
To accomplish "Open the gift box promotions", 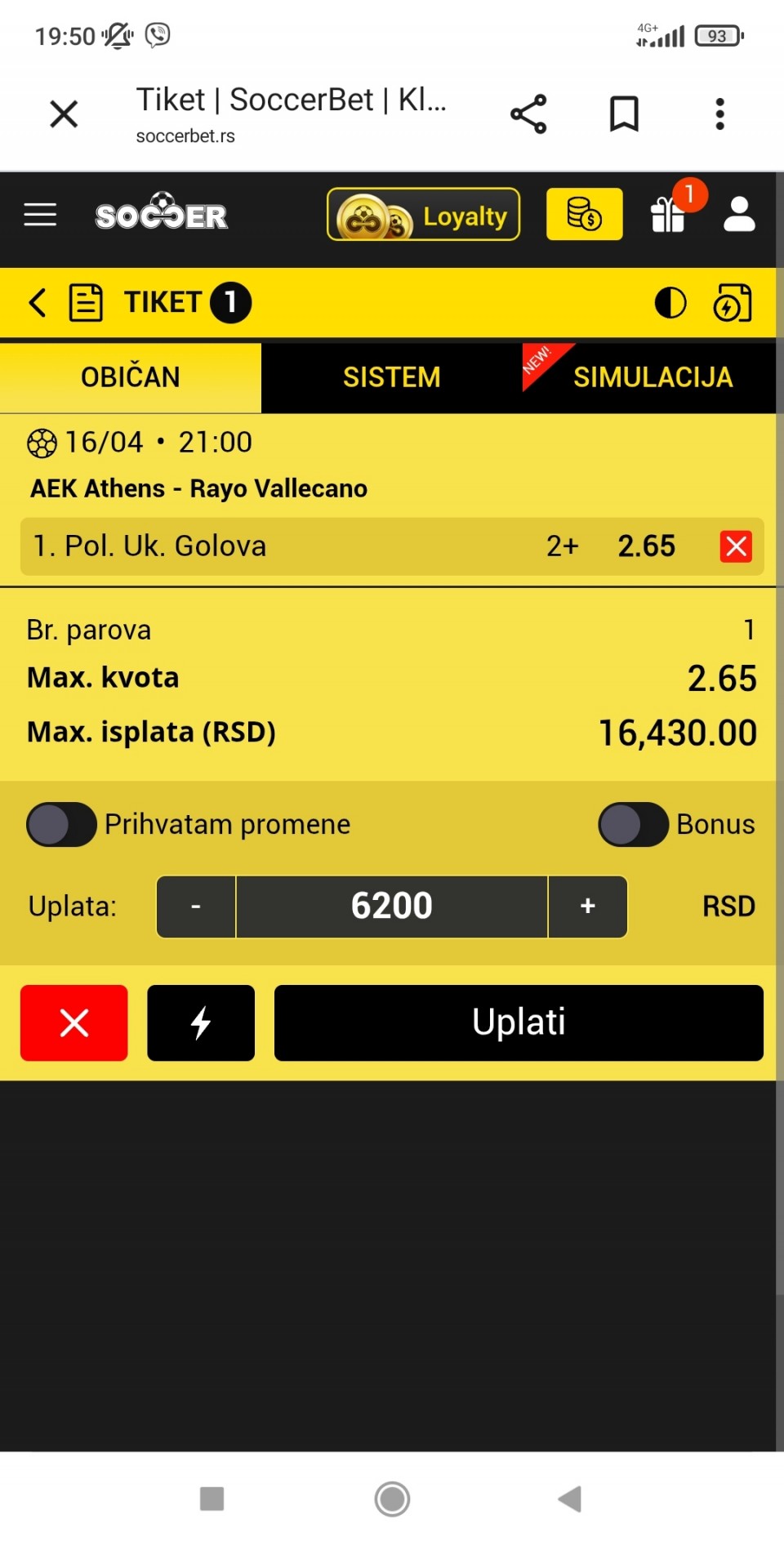I will (668, 215).
